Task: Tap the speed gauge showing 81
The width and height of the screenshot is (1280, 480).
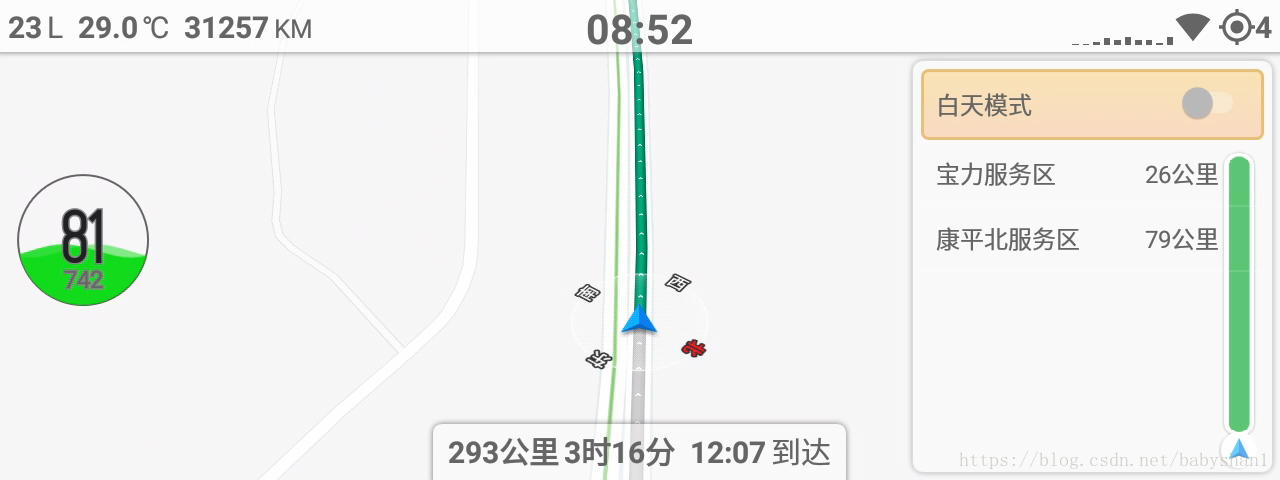Action: pyautogui.click(x=83, y=240)
